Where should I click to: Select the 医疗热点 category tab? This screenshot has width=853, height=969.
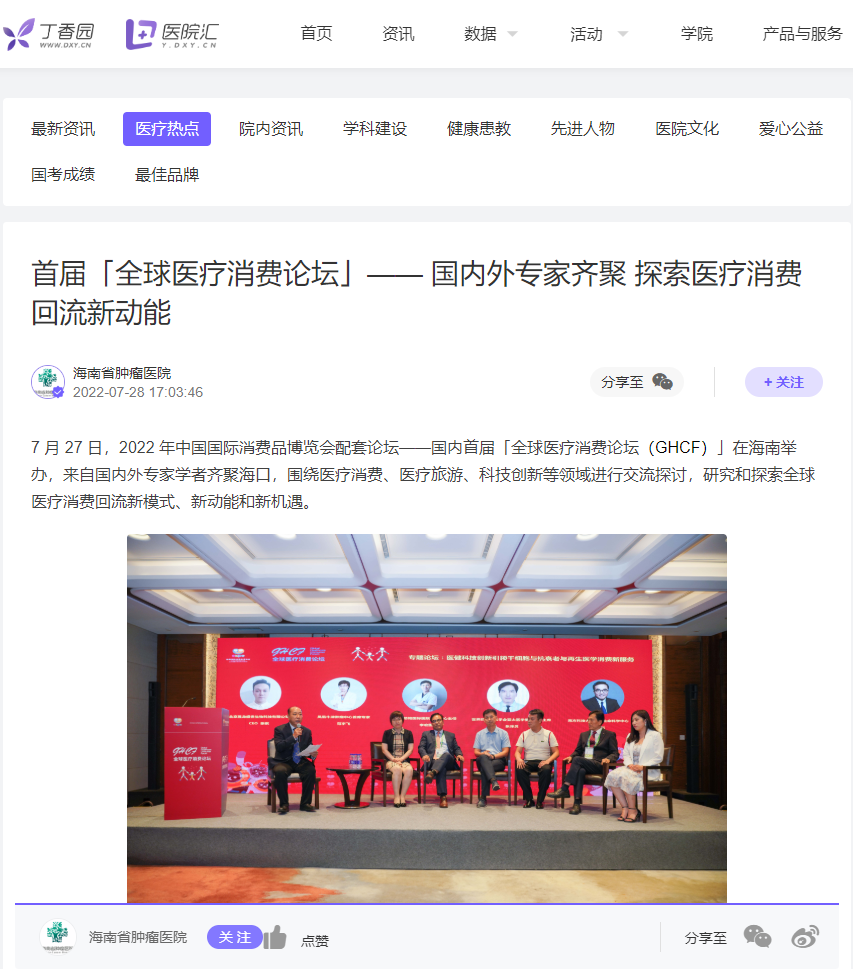point(167,129)
